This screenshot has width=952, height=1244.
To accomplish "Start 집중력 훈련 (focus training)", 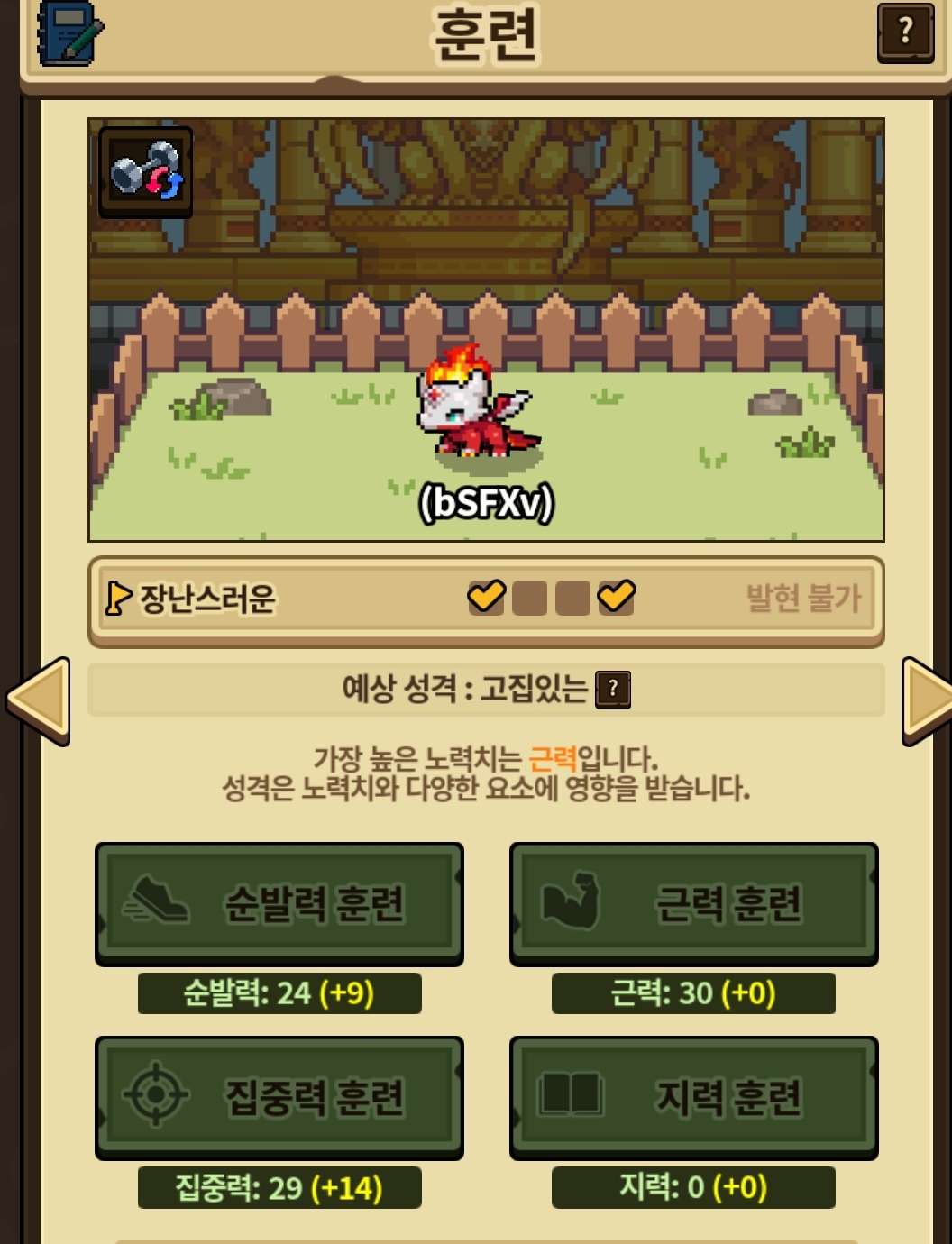I will click(x=279, y=1098).
